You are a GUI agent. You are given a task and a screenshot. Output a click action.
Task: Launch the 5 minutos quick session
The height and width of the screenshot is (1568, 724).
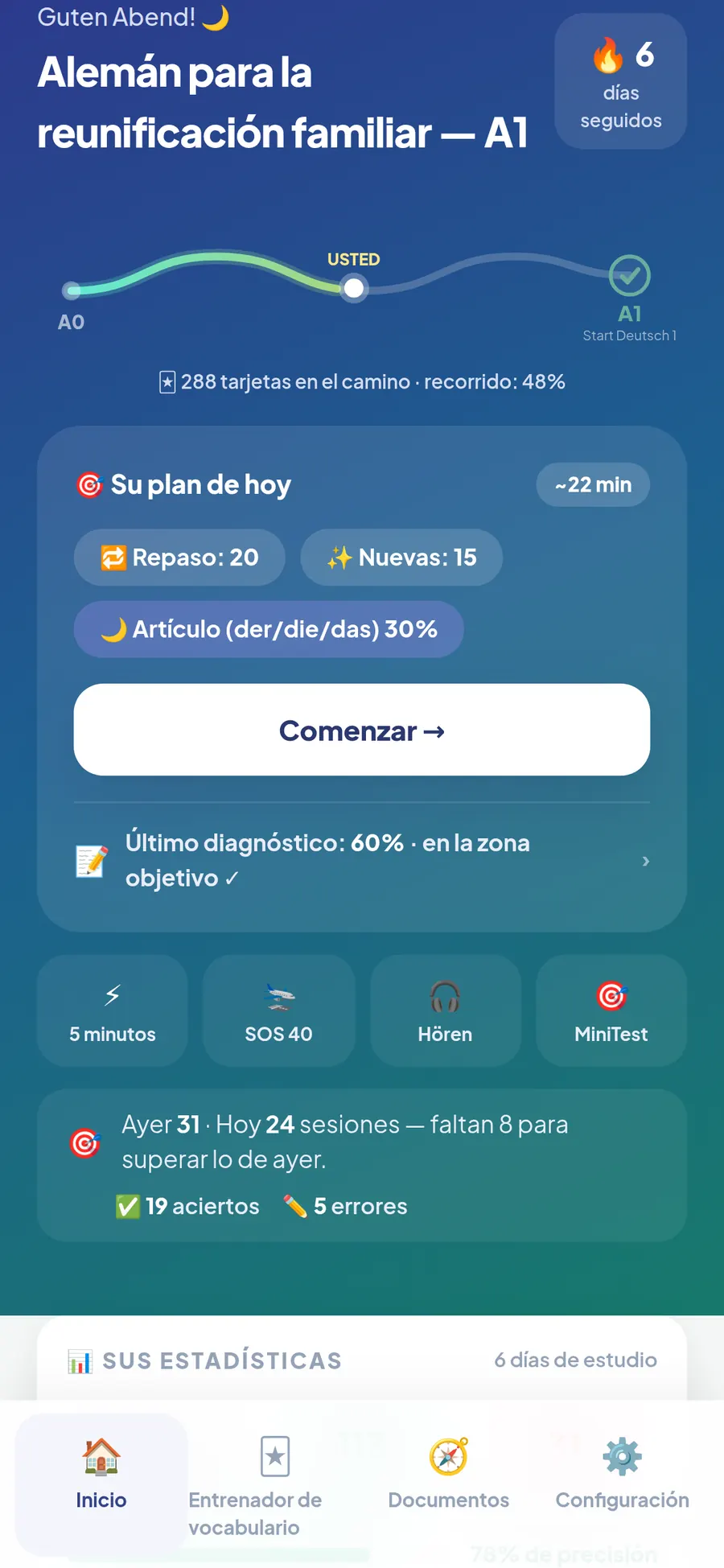113,1010
